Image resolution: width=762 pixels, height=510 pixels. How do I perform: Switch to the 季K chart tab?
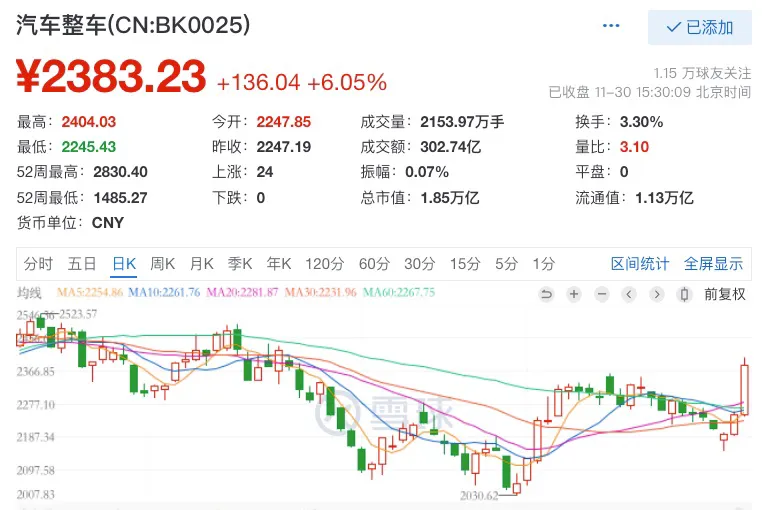(x=240, y=264)
